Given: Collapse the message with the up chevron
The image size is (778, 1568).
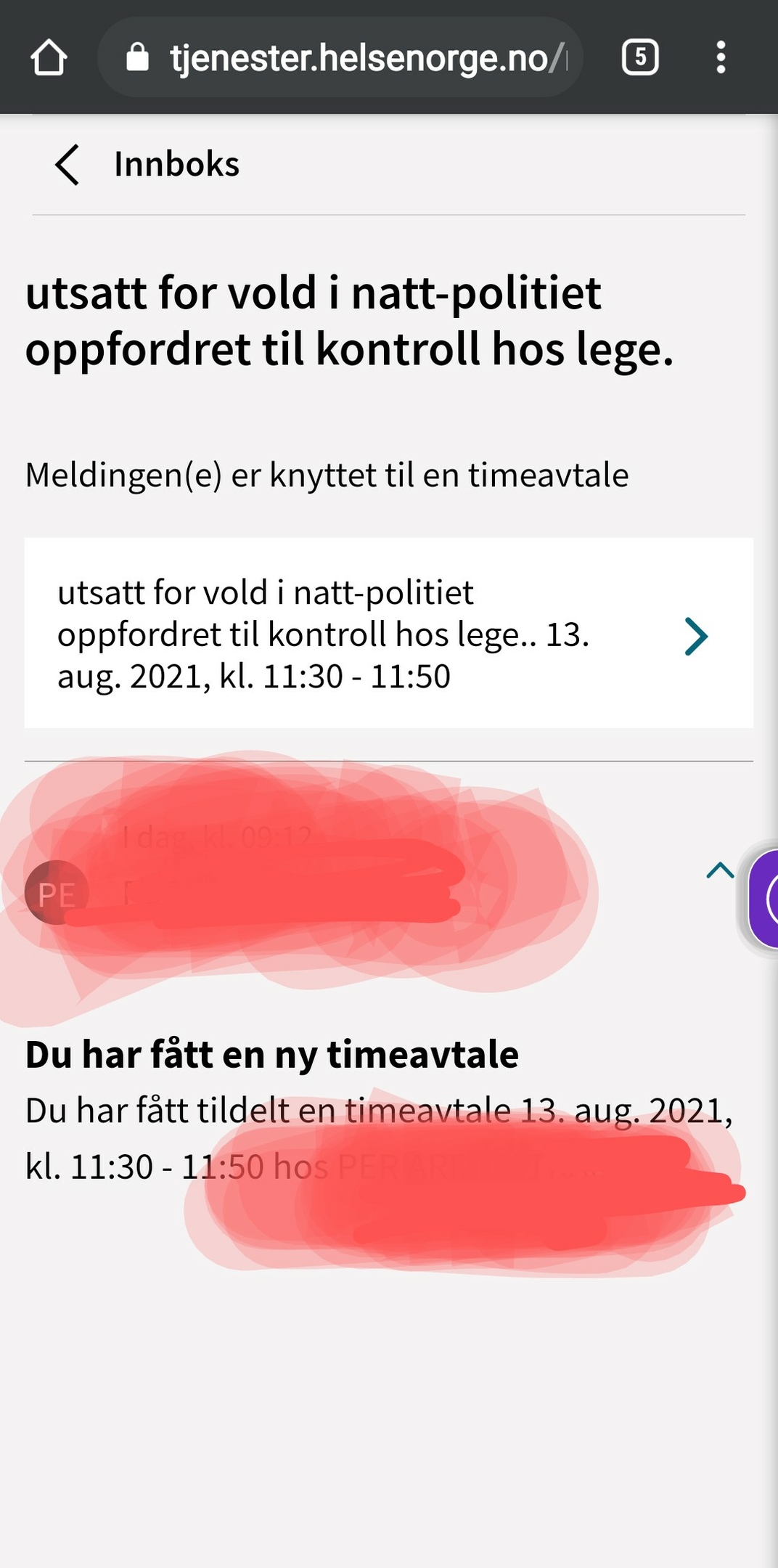Looking at the screenshot, I should [x=720, y=870].
